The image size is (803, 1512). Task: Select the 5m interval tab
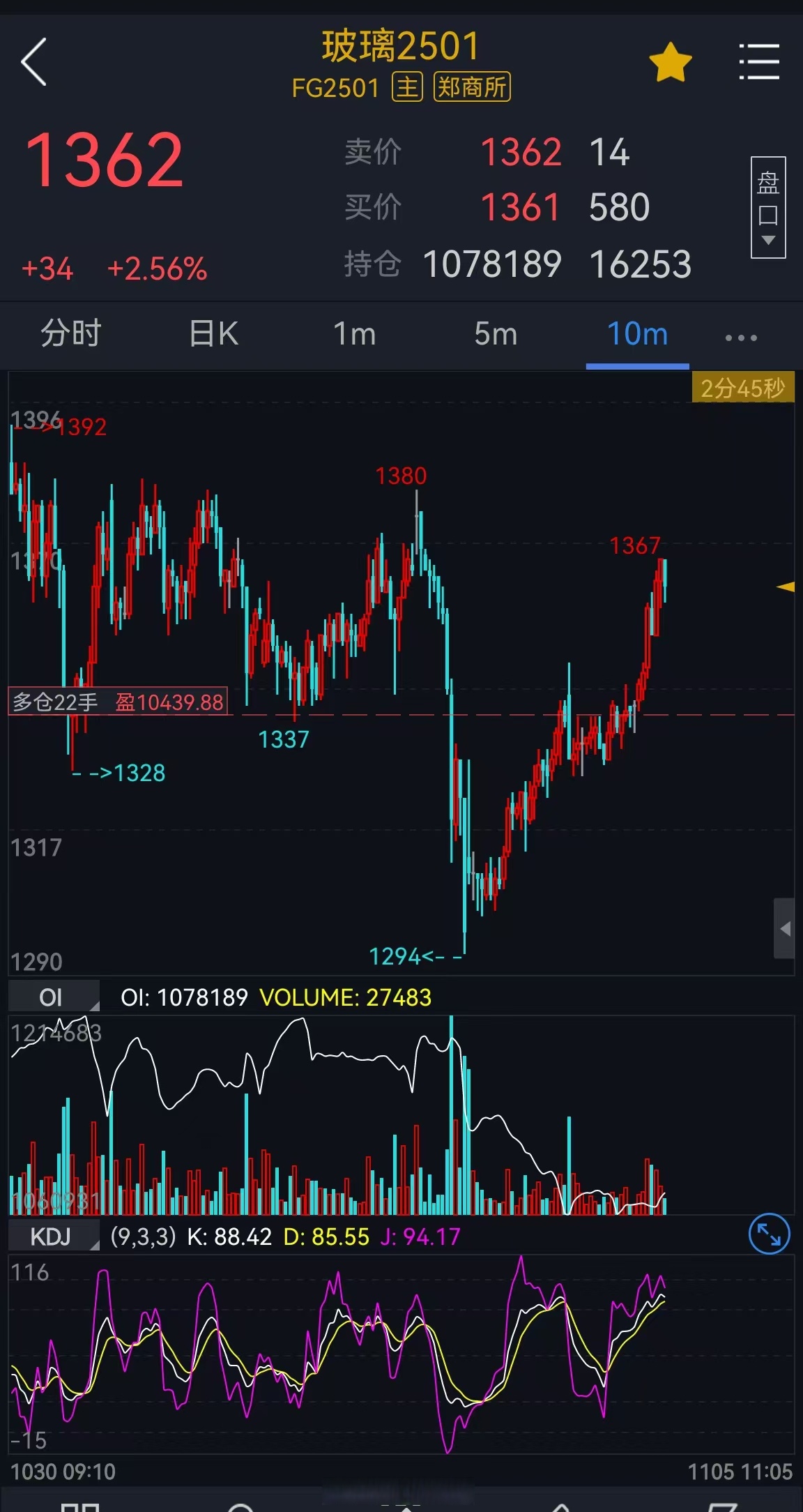[x=496, y=334]
